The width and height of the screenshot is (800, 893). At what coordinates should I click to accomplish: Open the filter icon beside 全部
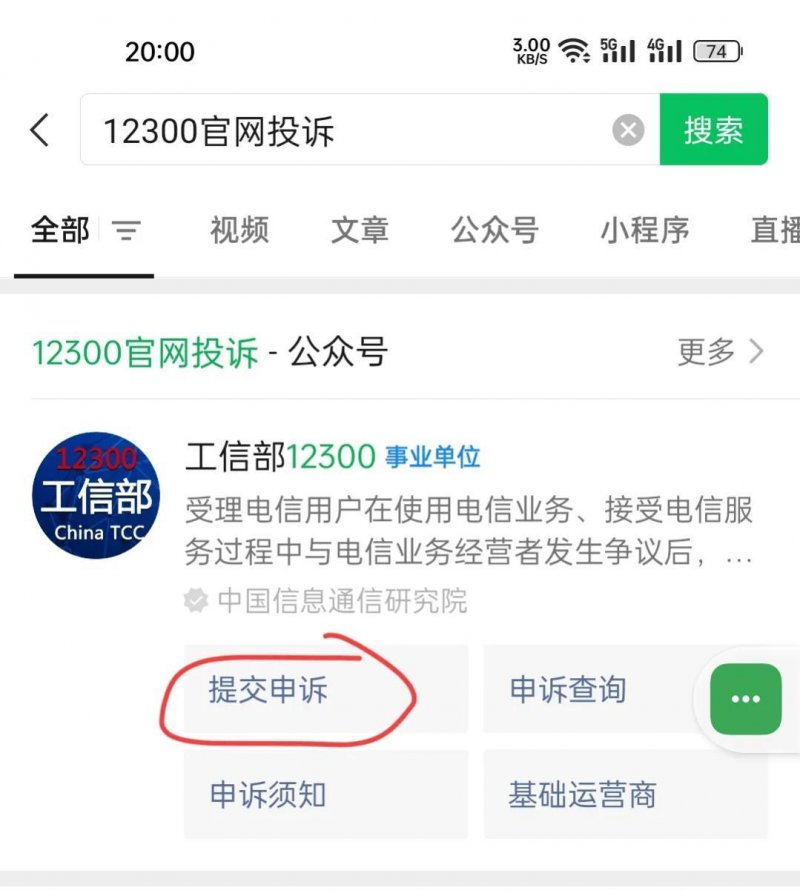click(126, 232)
